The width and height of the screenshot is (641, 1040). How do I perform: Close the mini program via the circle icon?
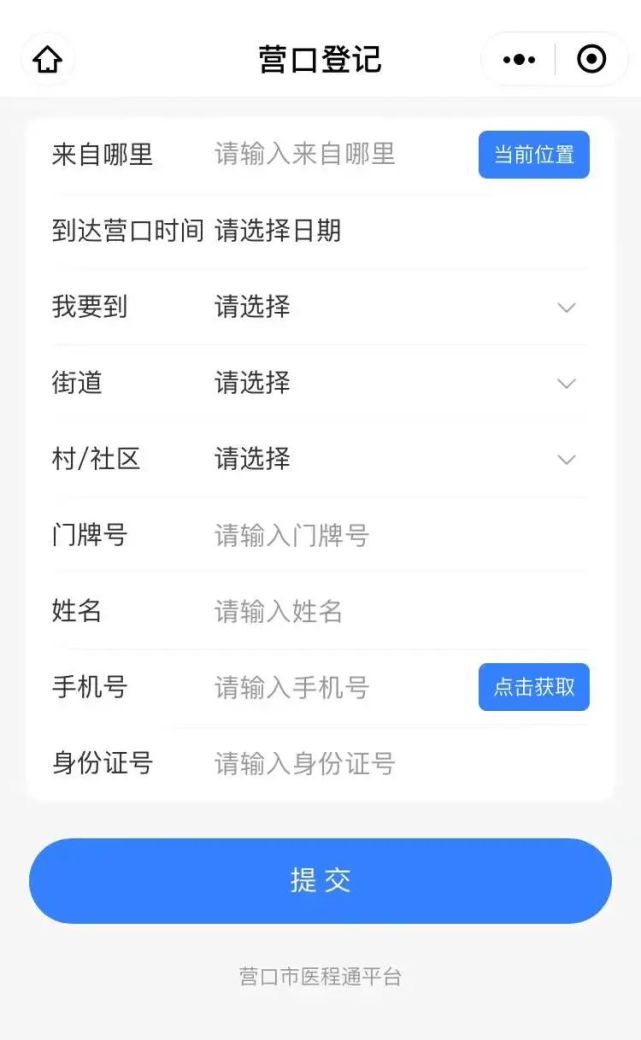coord(592,60)
